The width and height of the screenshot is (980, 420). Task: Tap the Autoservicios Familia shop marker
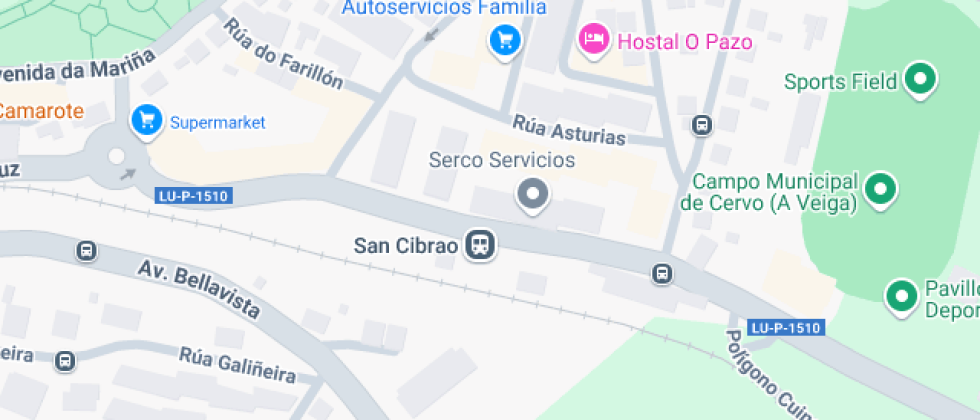[x=505, y=41]
